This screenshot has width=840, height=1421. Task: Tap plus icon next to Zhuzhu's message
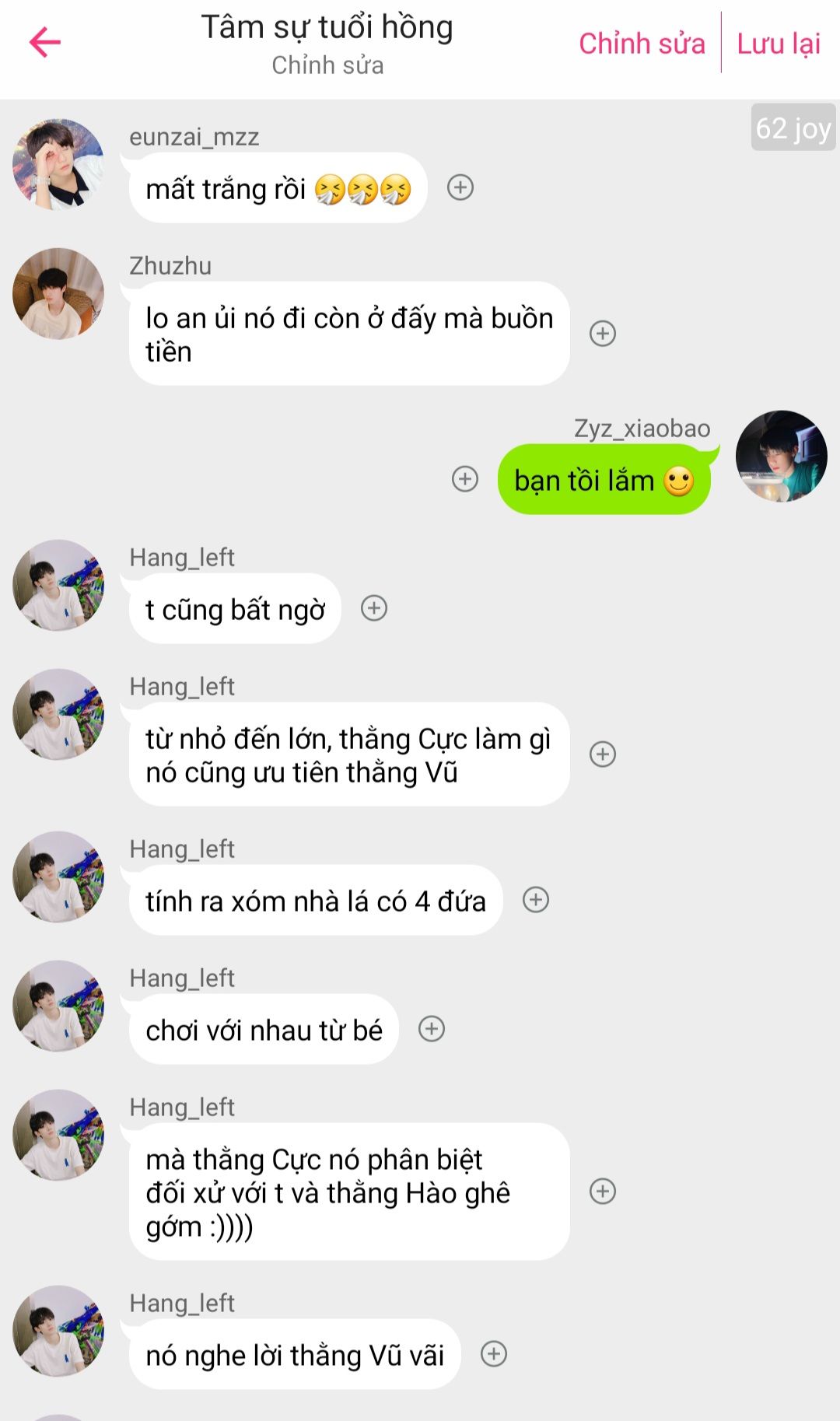click(x=603, y=333)
